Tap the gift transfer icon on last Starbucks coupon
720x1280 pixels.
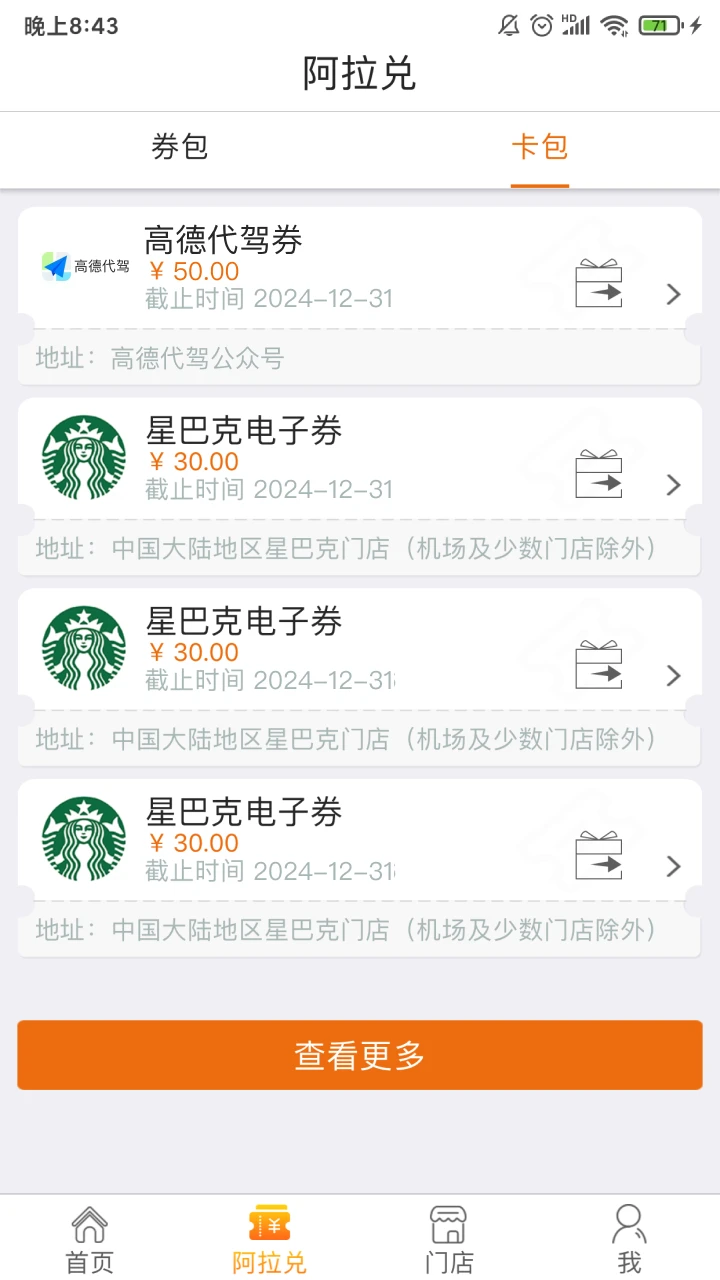pyautogui.click(x=597, y=854)
